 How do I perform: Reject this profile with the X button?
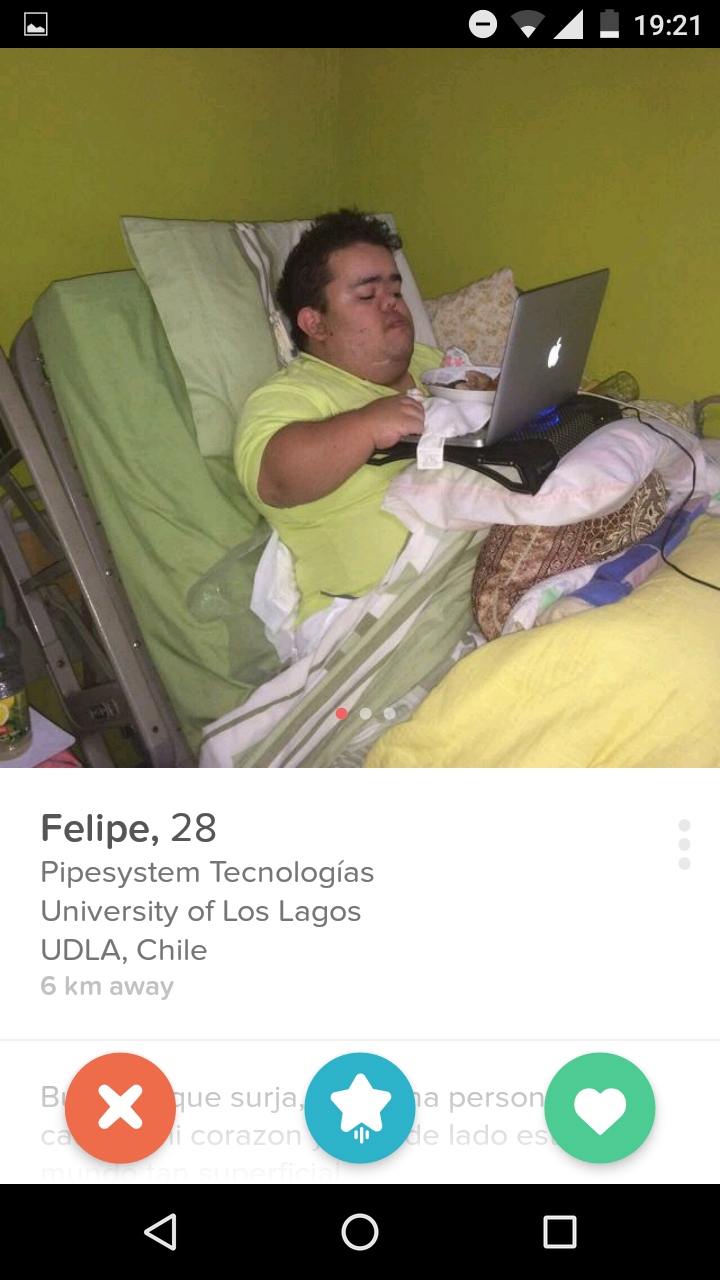click(120, 1108)
